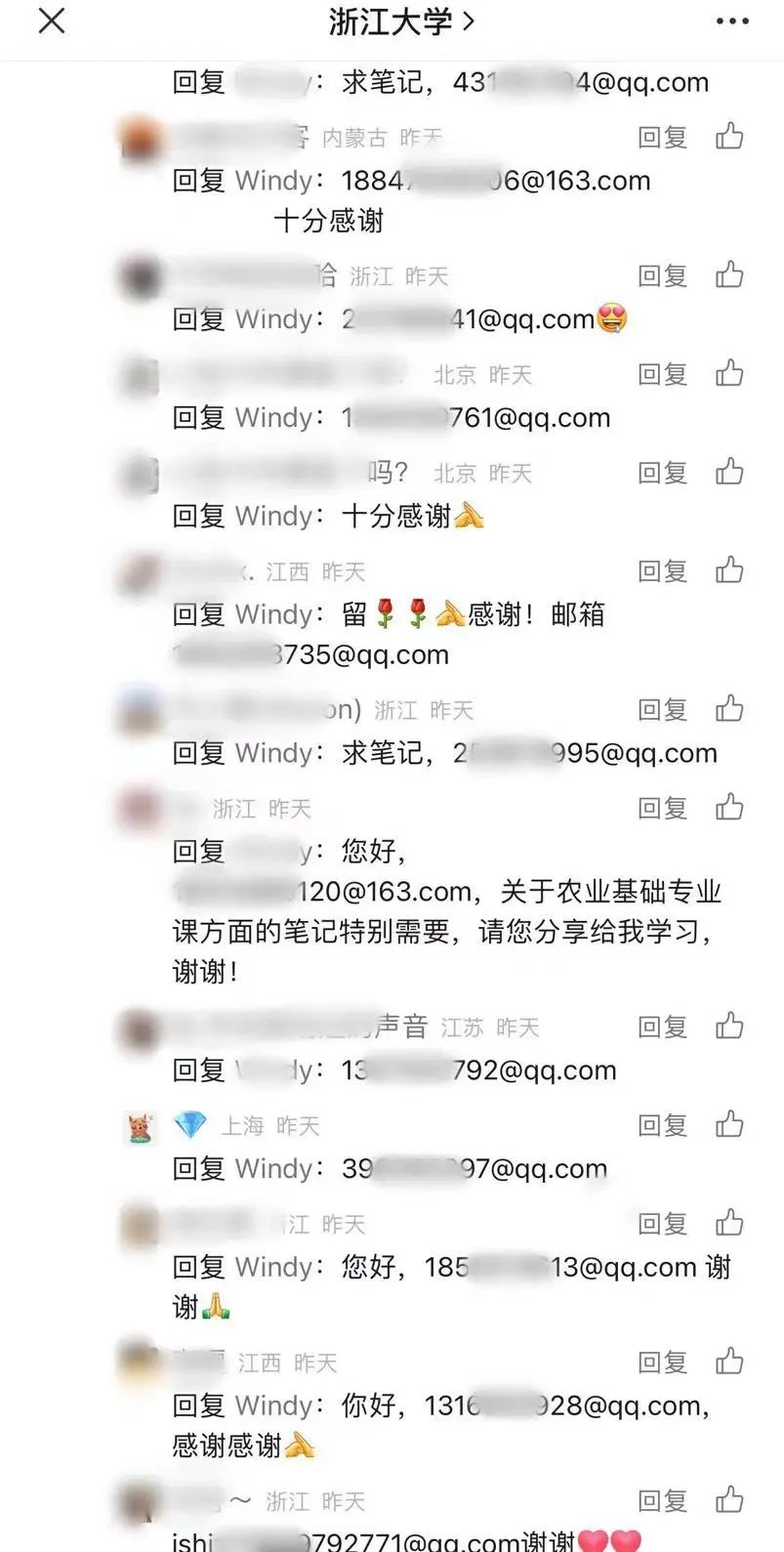Like the comment ending 995@qq.com
The height and width of the screenshot is (1552, 784).
[729, 709]
